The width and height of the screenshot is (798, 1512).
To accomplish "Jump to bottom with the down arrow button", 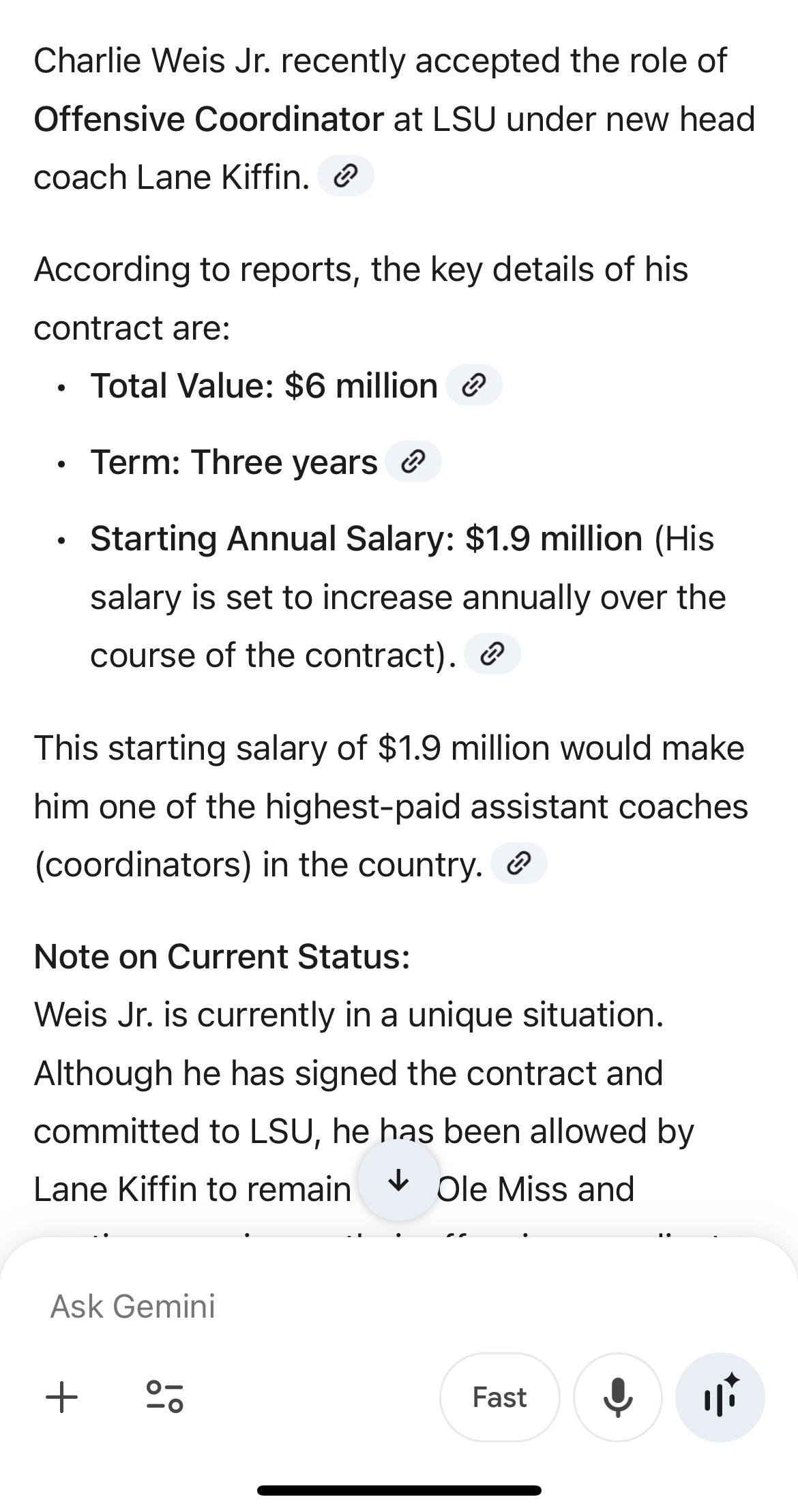I will (x=399, y=1179).
